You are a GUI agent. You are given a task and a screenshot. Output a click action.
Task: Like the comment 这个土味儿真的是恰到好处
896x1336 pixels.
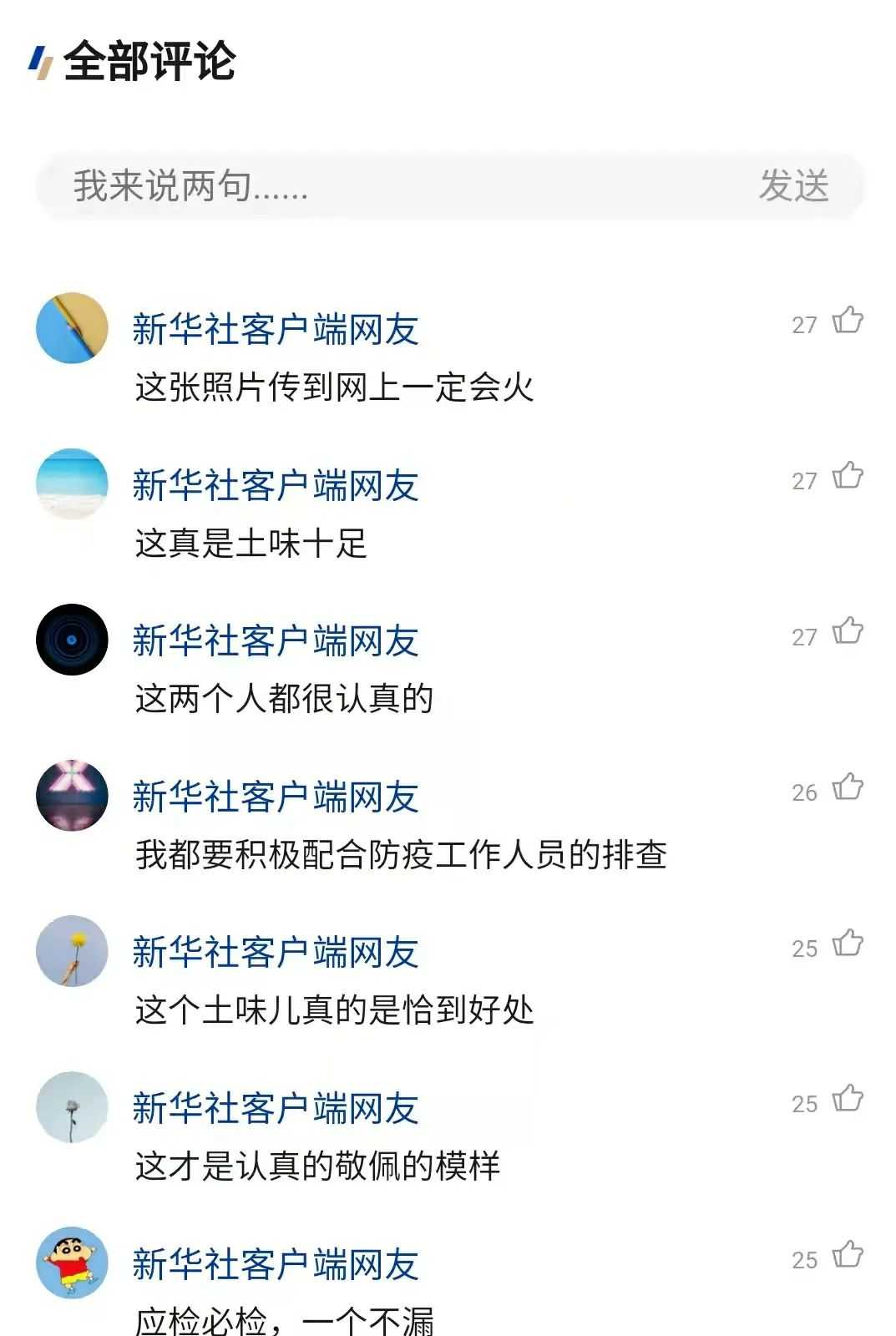[848, 944]
